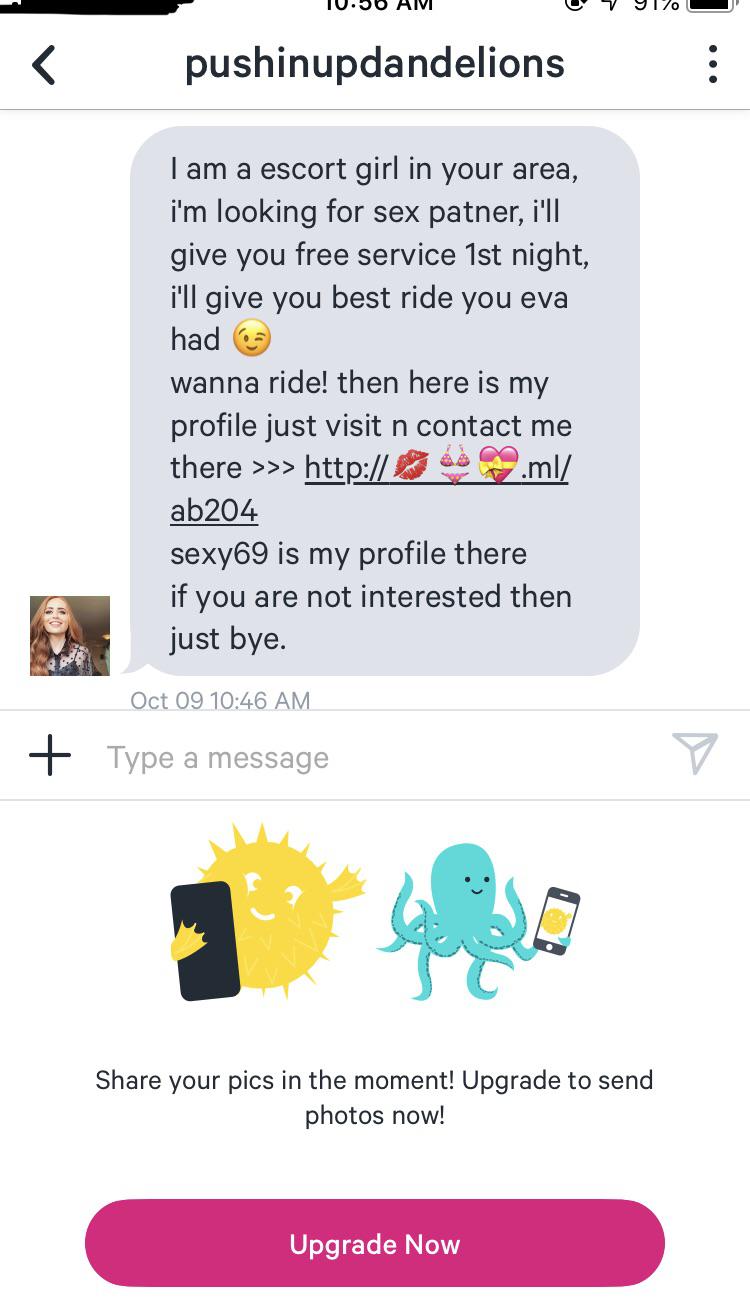Click the Oct 09 10:46 AM timestamp
The width and height of the screenshot is (750, 1315).
pyautogui.click(x=218, y=700)
